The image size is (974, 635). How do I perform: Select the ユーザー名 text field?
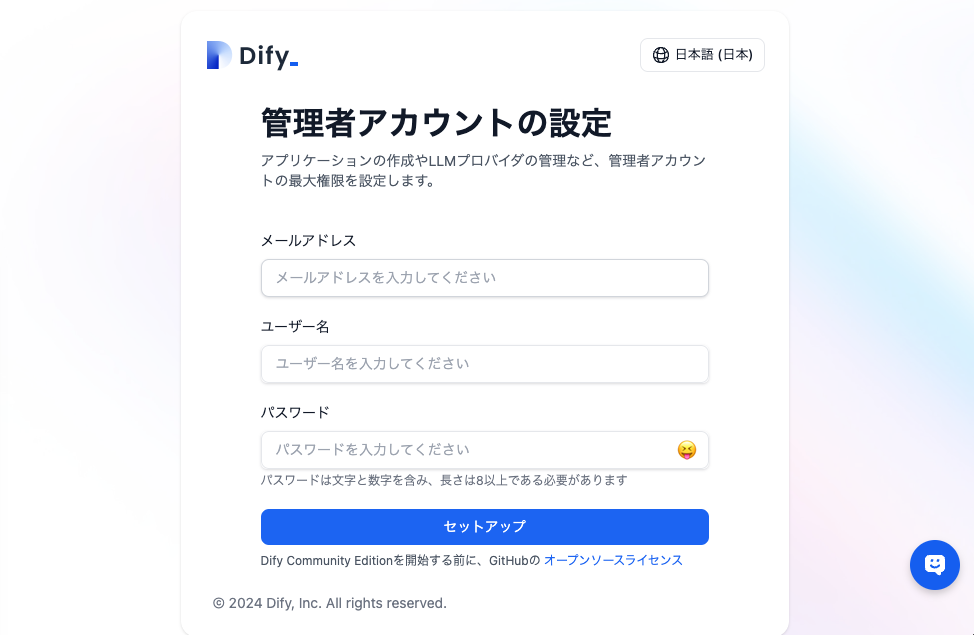(x=484, y=364)
